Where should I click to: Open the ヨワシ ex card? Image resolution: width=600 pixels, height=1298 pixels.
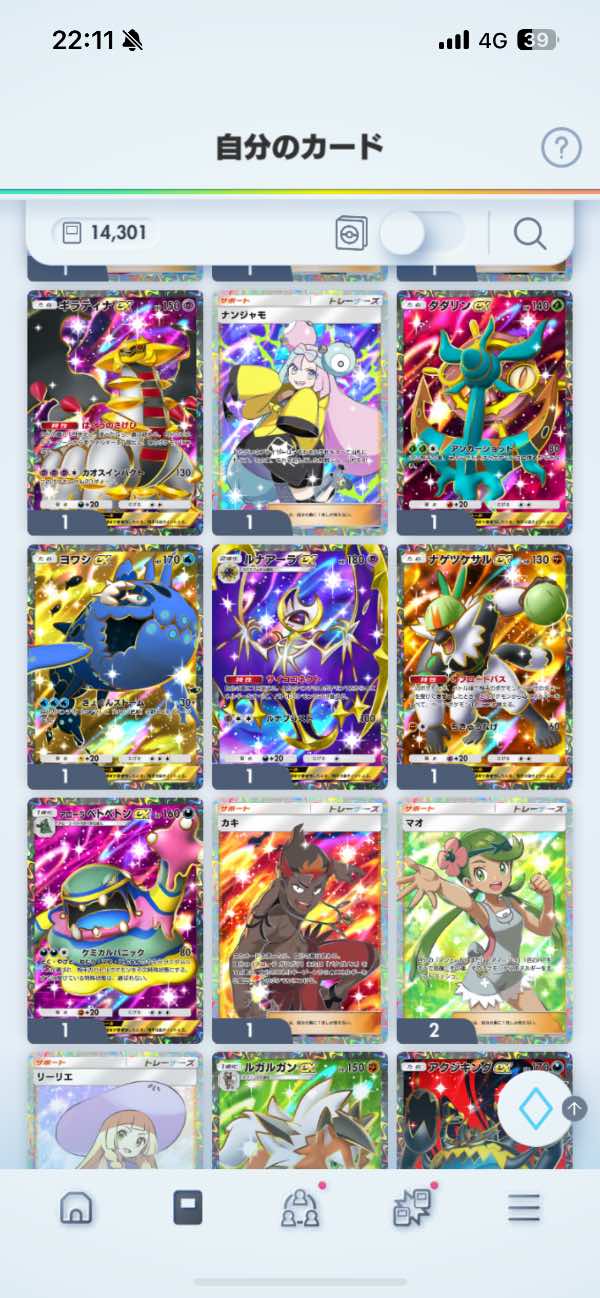[115, 666]
